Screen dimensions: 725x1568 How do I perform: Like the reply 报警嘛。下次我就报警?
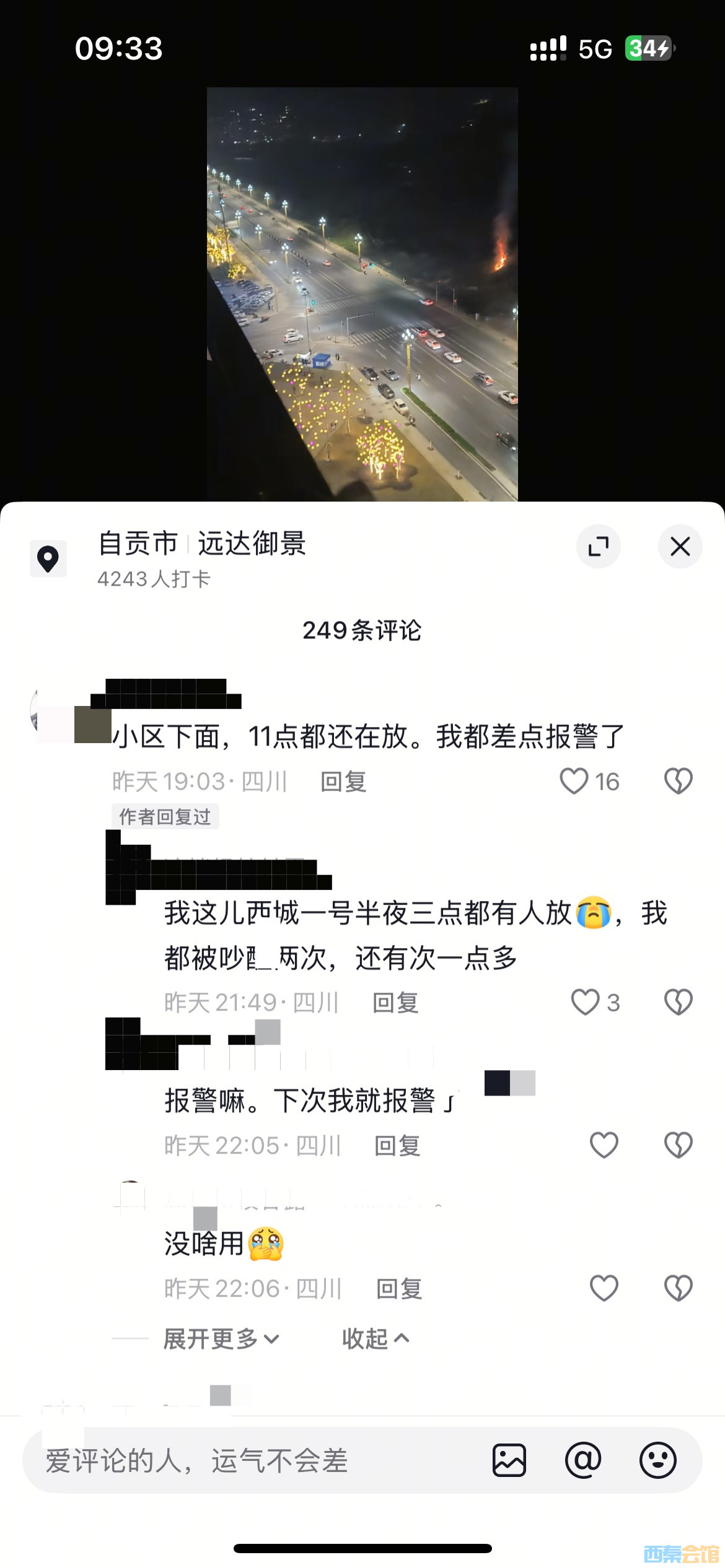[604, 1145]
